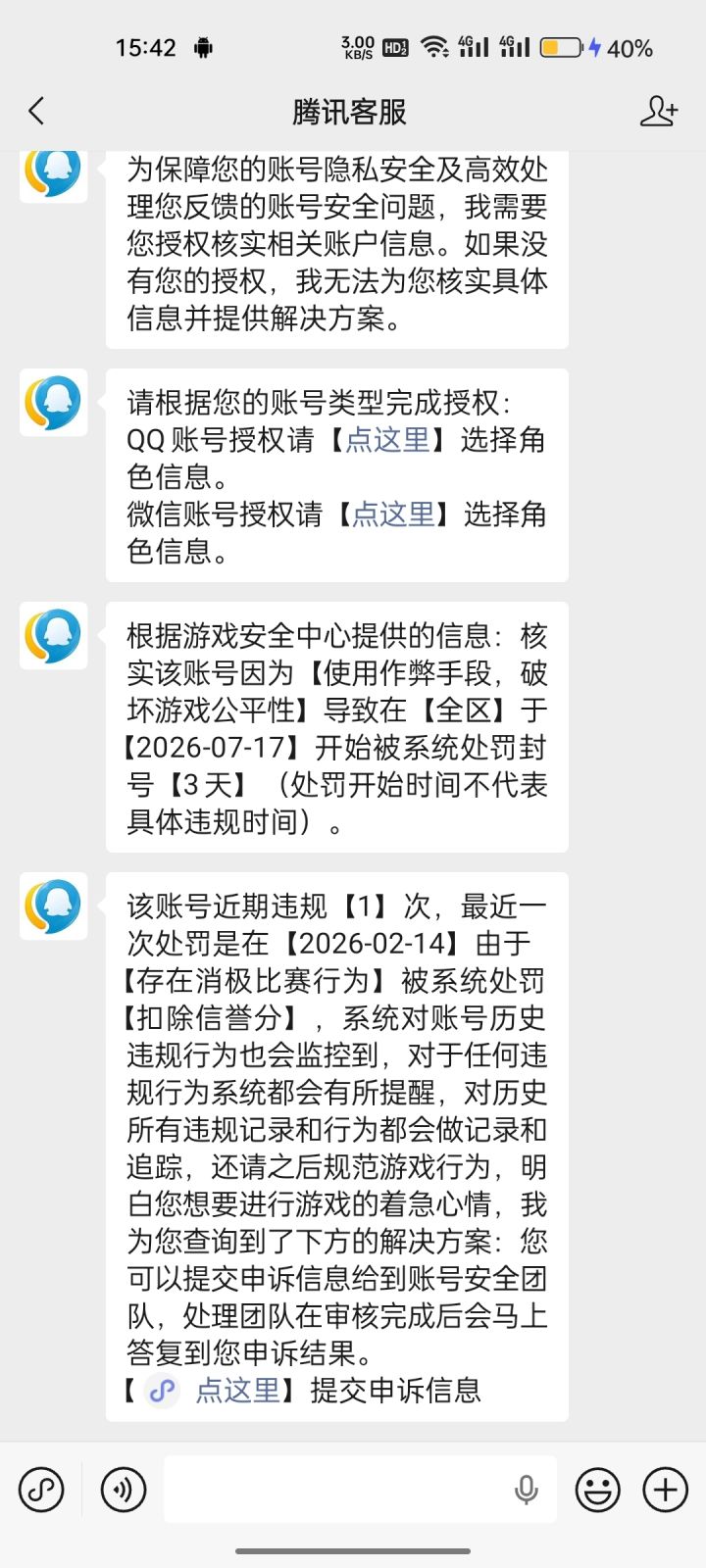Image resolution: width=706 pixels, height=1568 pixels.
Task: Open the emoji picker
Action: coord(597,1491)
